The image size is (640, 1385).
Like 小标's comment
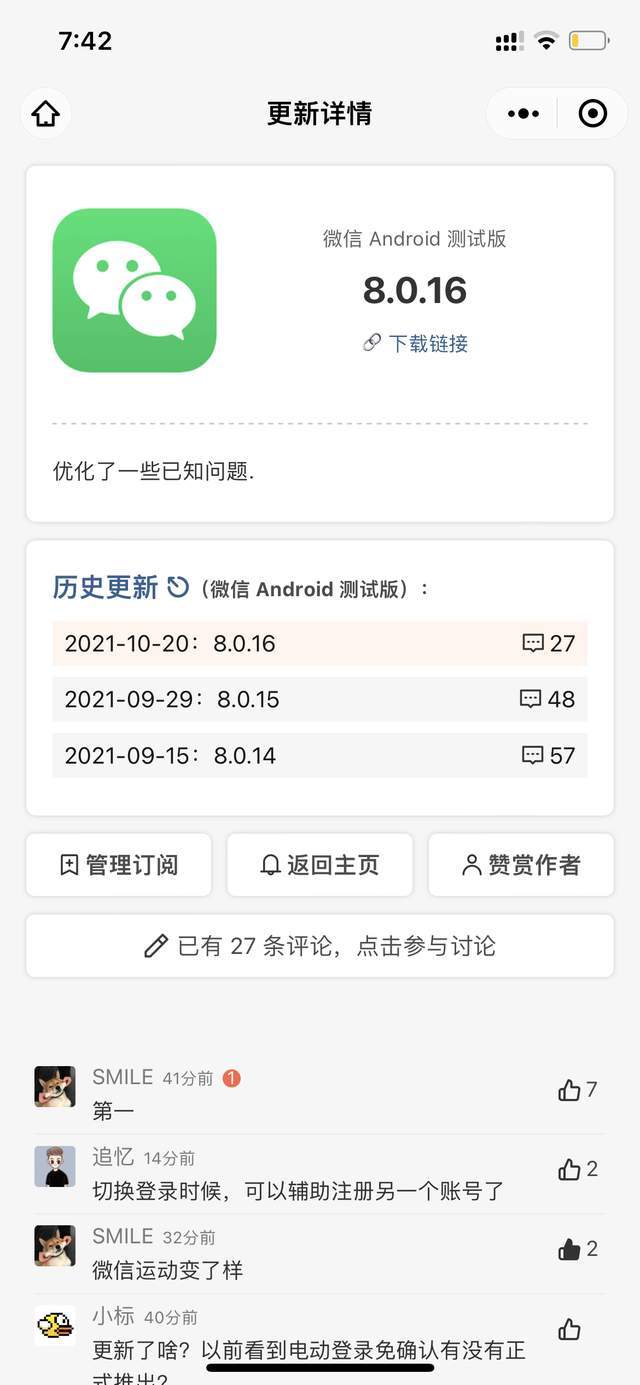pyautogui.click(x=570, y=1329)
